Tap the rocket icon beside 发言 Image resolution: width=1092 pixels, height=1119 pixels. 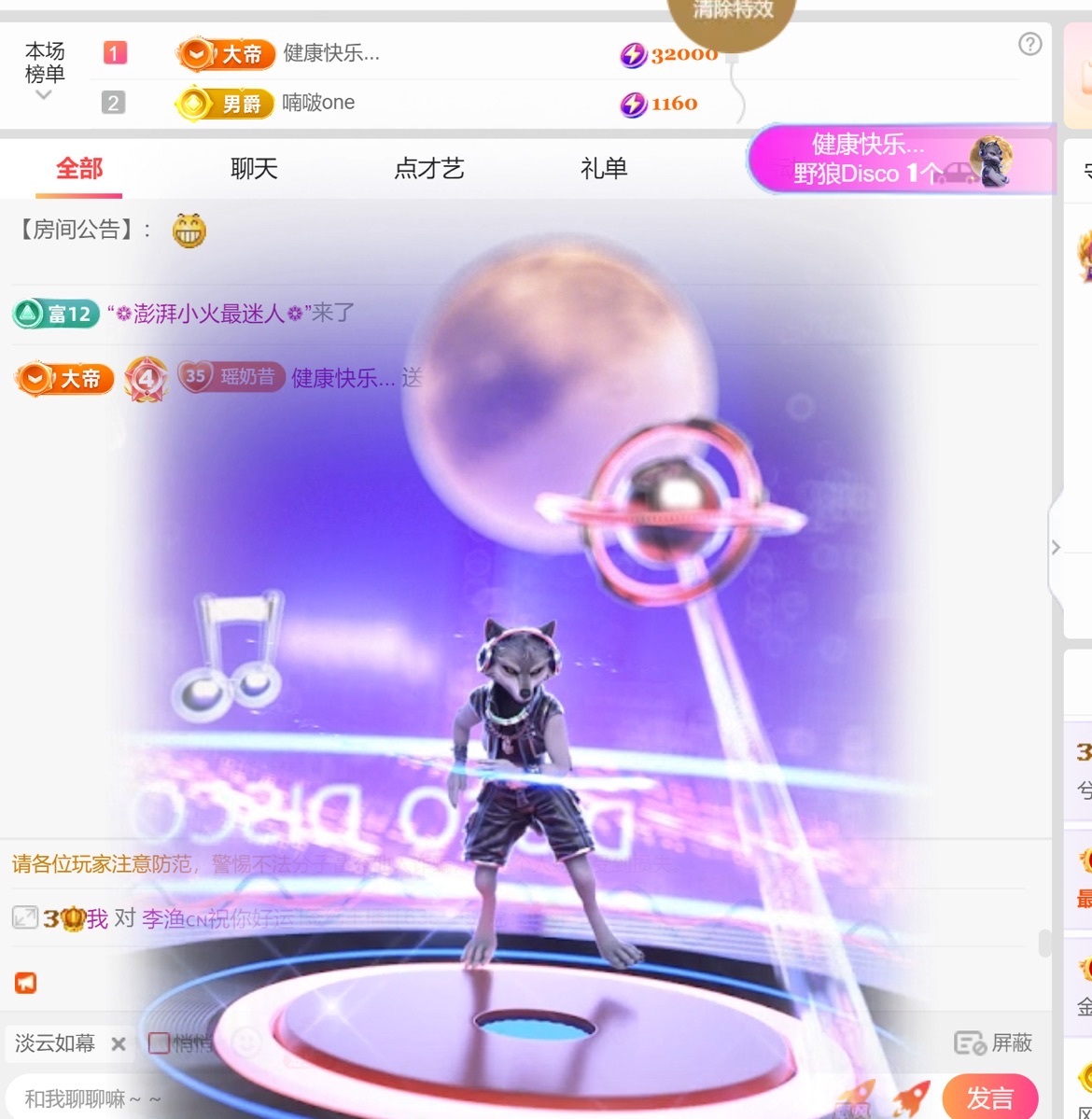point(911,1098)
